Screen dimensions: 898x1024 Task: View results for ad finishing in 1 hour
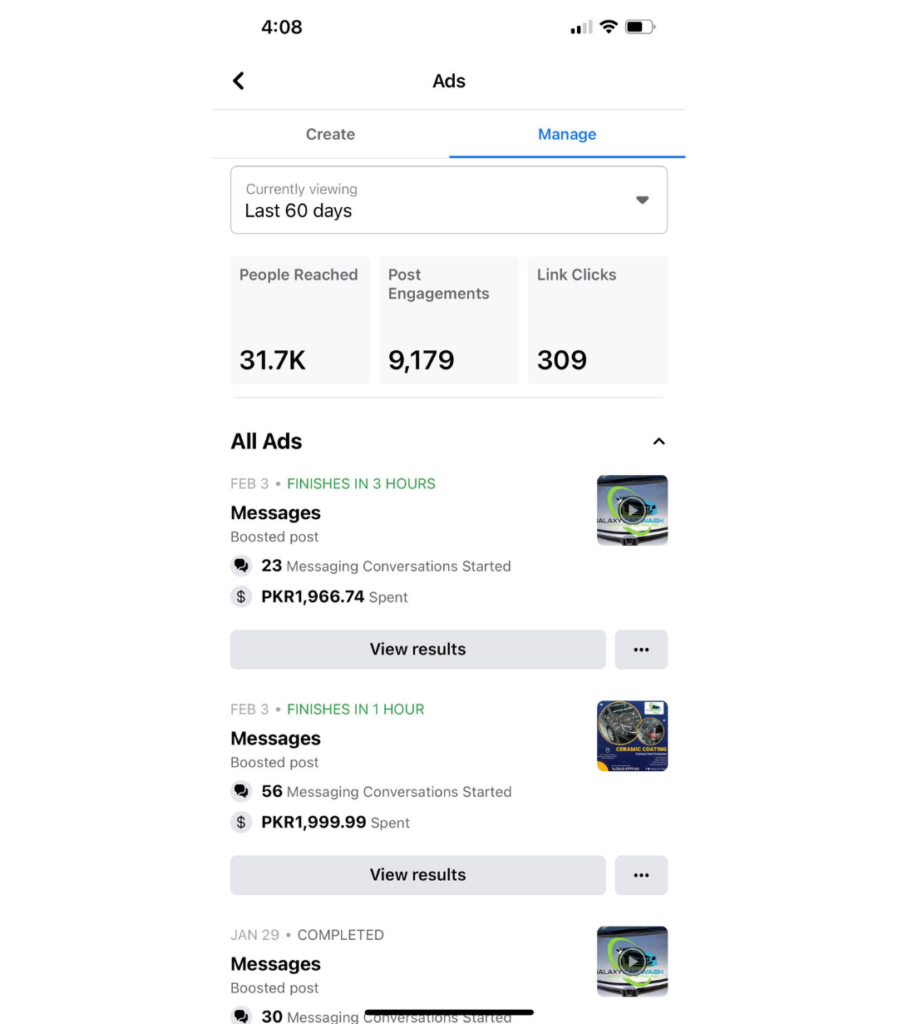coord(417,875)
